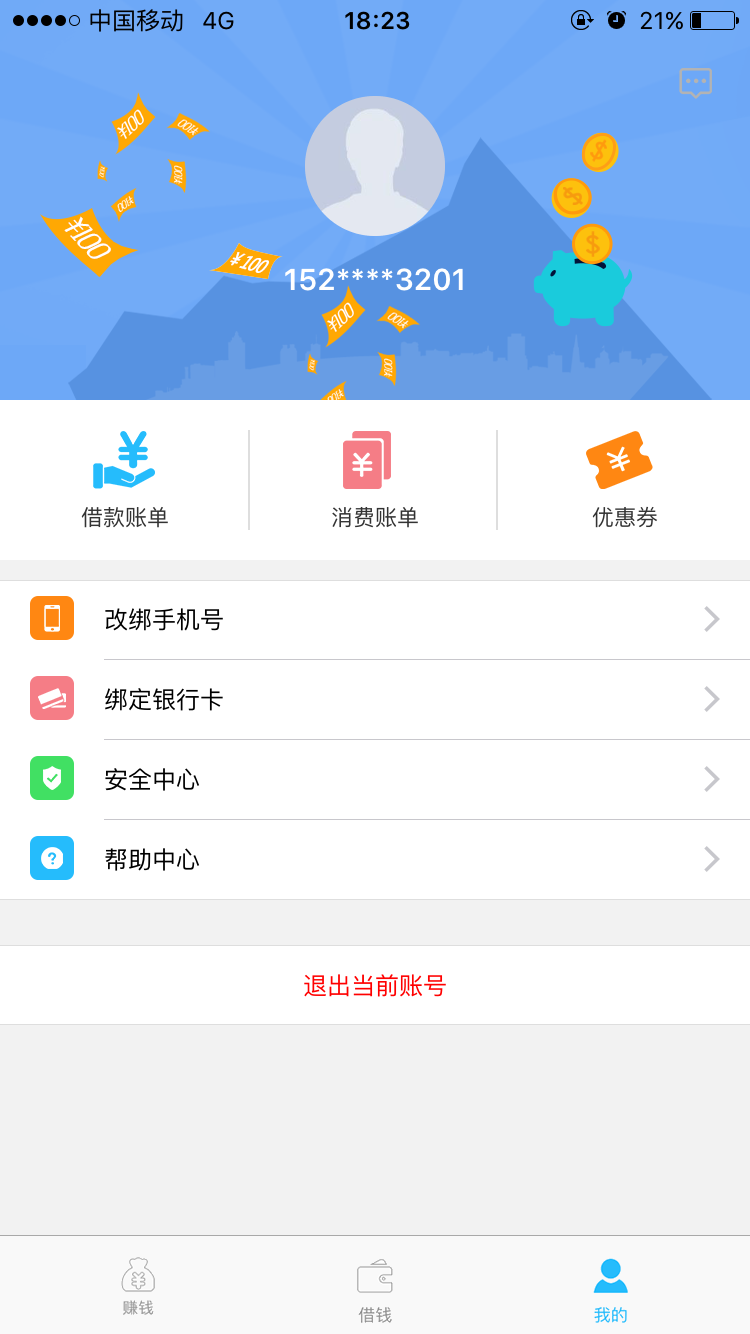Open 帮助中心 help center
The width and height of the screenshot is (750, 1334).
pyautogui.click(x=375, y=860)
